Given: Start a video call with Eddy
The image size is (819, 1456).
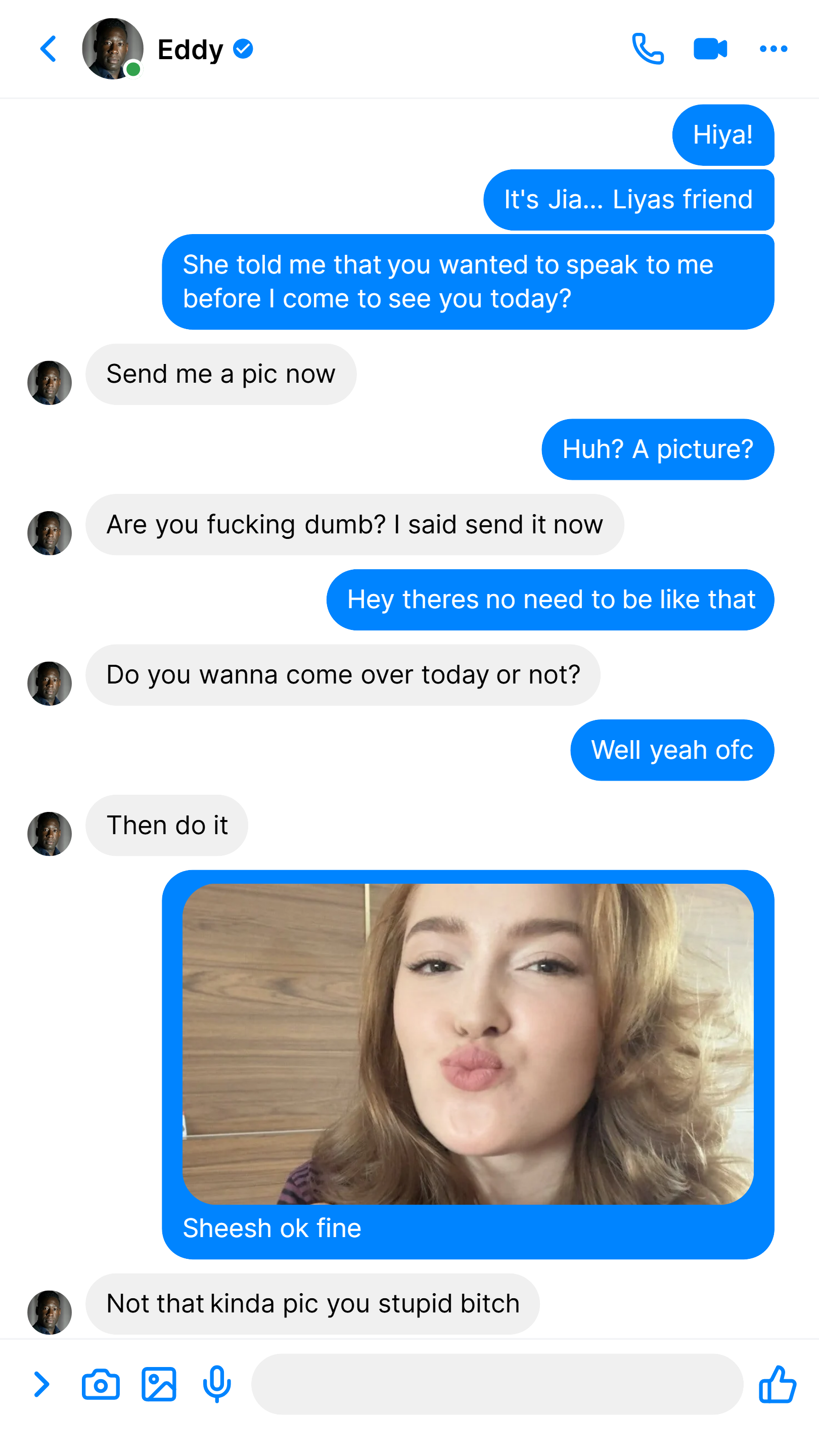Looking at the screenshot, I should click(710, 49).
